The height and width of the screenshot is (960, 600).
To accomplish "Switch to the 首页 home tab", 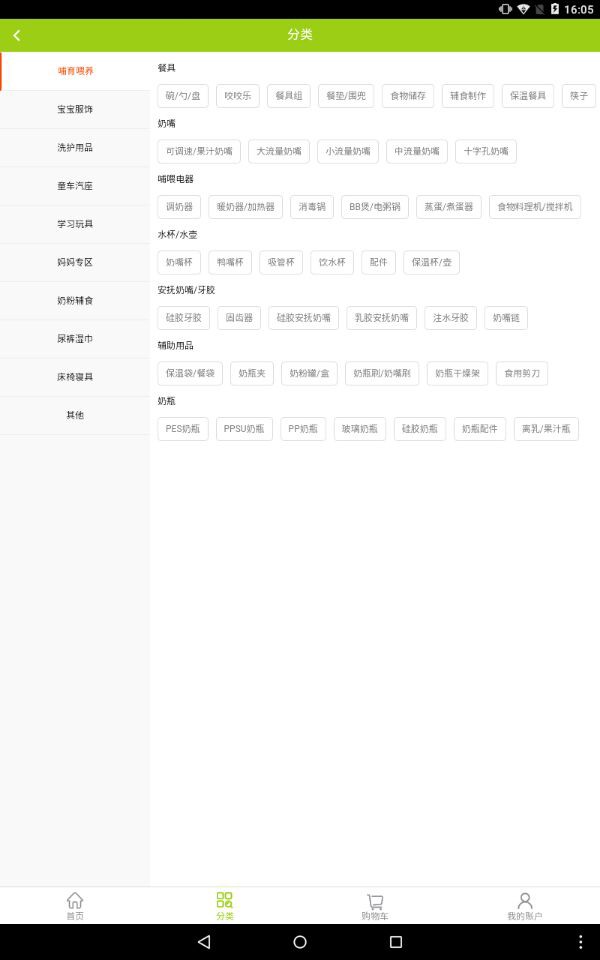I will pos(75,906).
